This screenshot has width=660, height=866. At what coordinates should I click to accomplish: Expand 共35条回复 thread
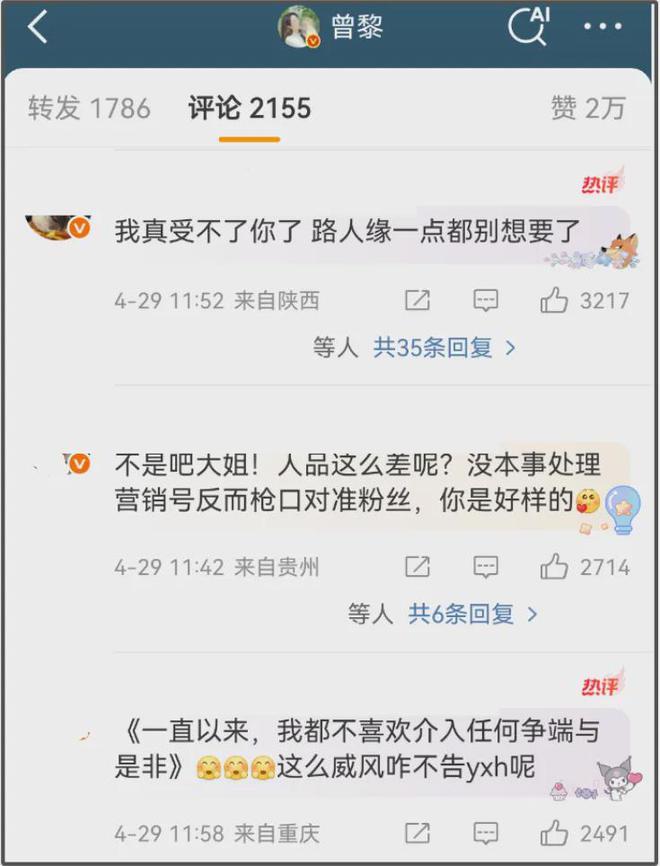point(445,348)
